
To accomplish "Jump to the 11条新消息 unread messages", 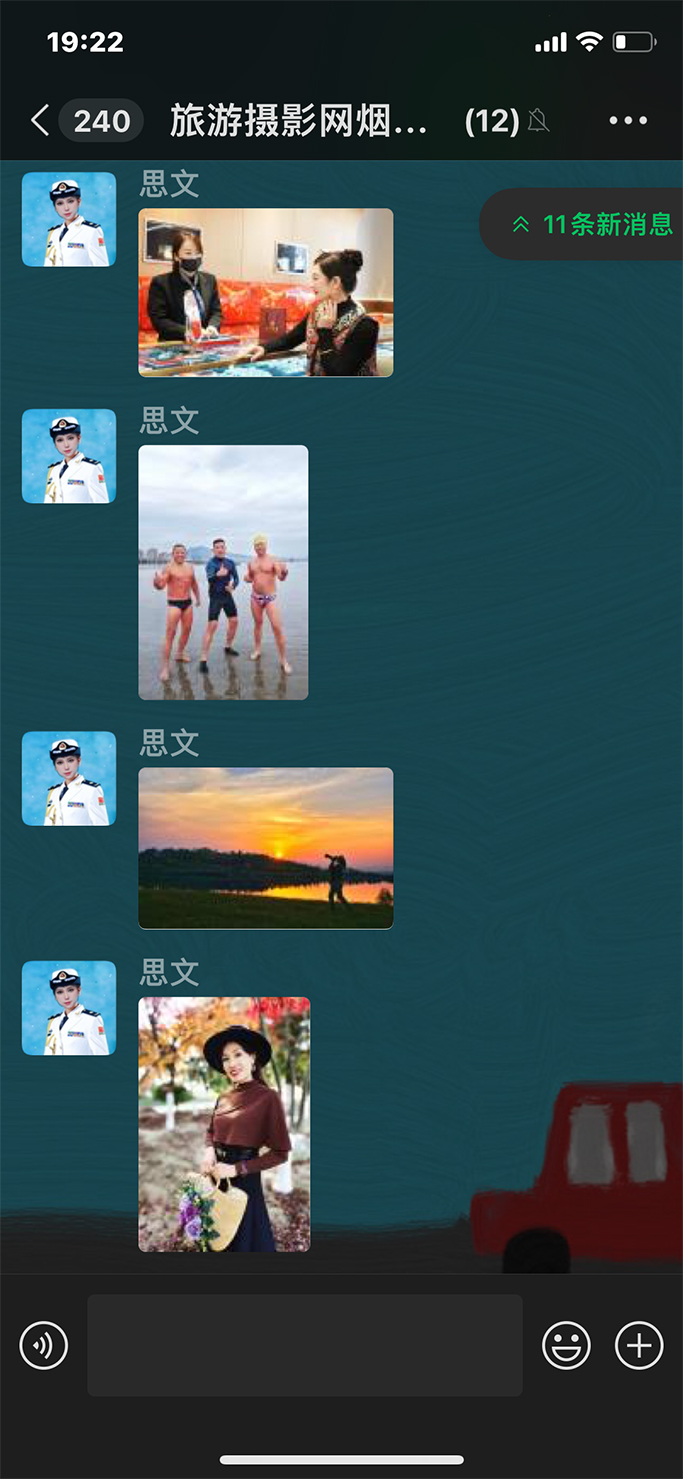I will pos(590,224).
